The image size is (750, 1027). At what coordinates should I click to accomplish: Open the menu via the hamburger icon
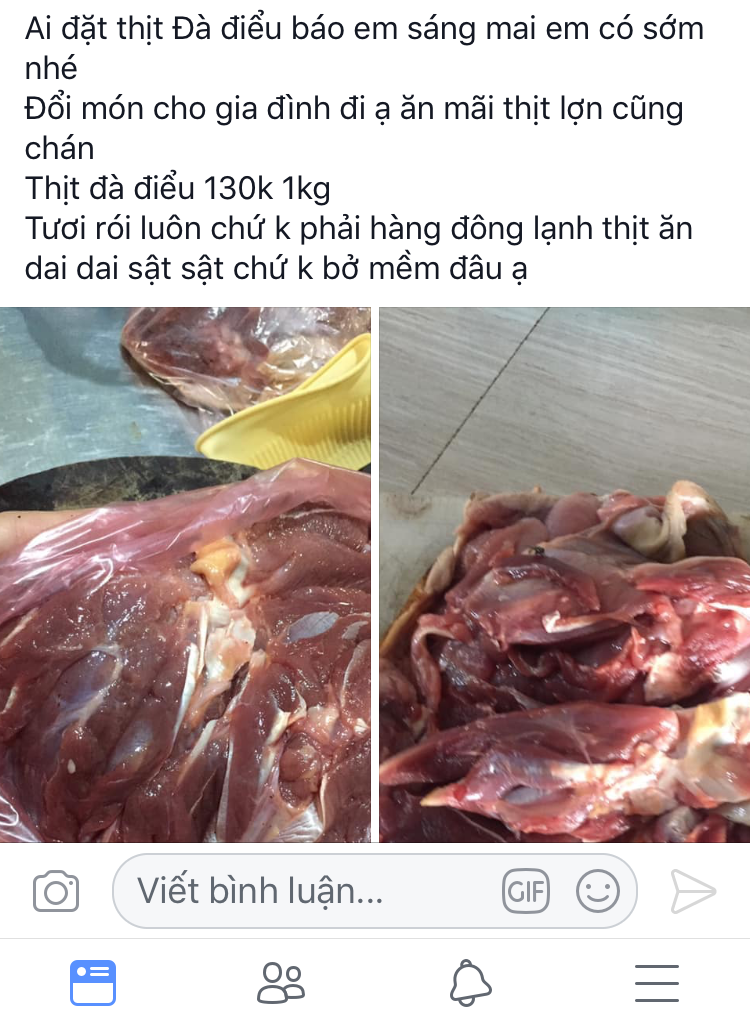point(656,984)
